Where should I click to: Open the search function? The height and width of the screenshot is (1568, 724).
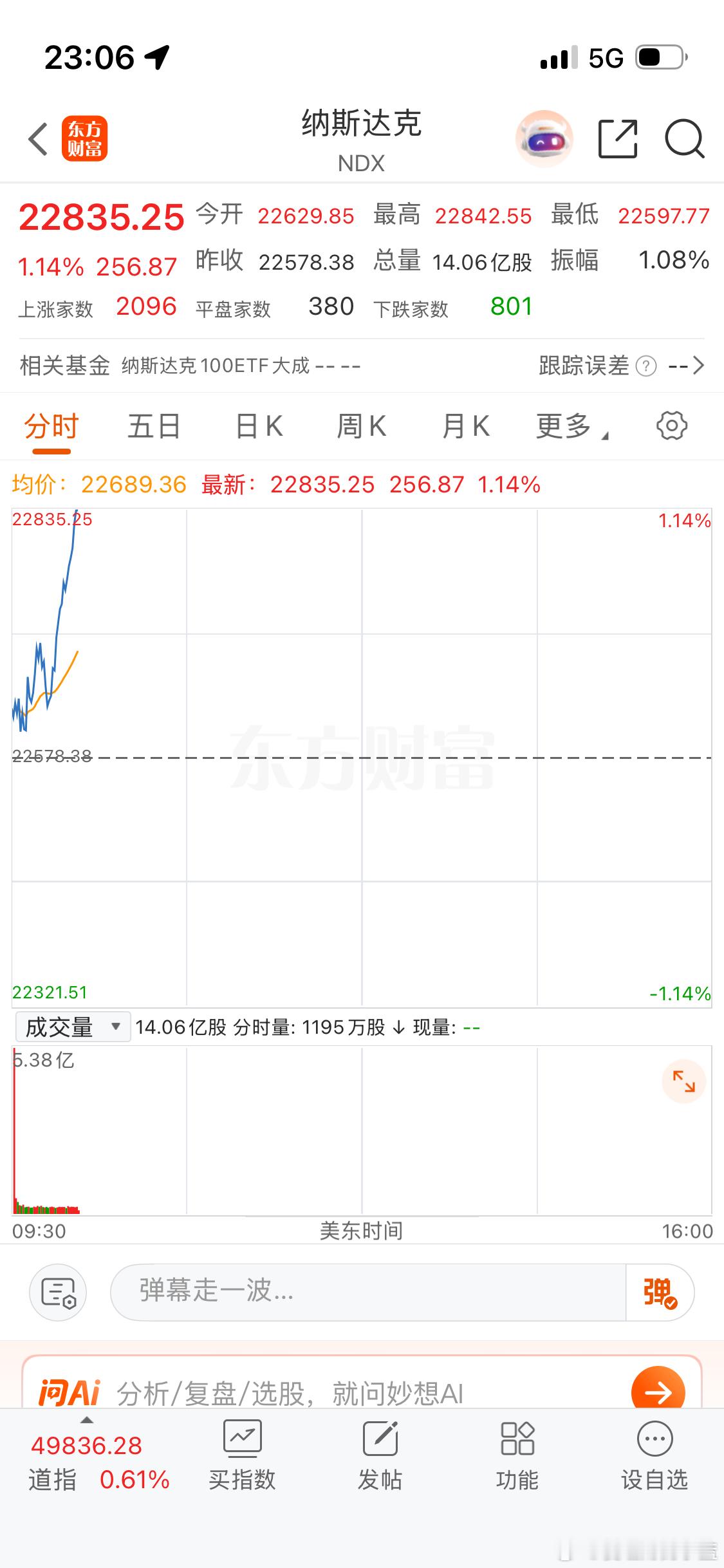(x=684, y=138)
